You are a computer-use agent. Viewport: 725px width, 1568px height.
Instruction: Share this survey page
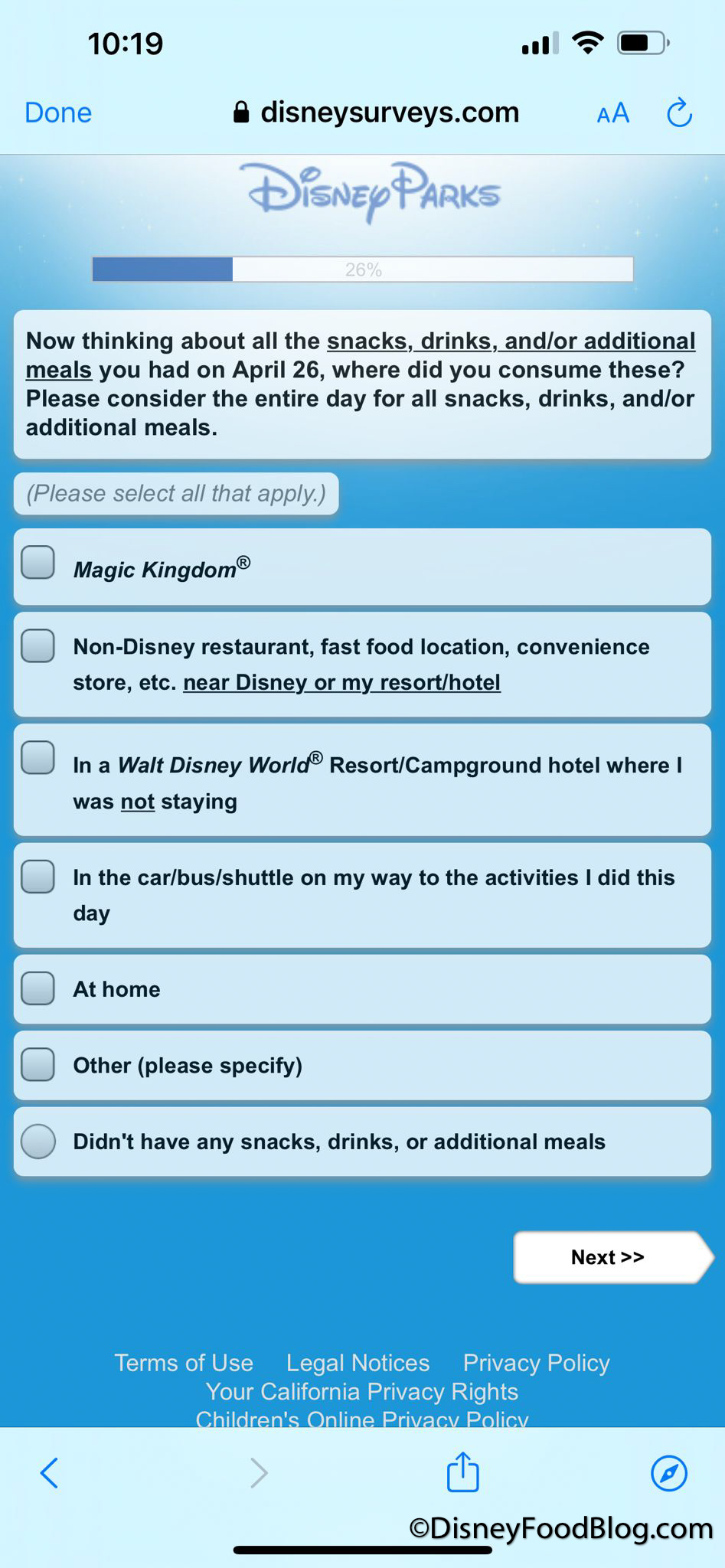click(x=462, y=1472)
